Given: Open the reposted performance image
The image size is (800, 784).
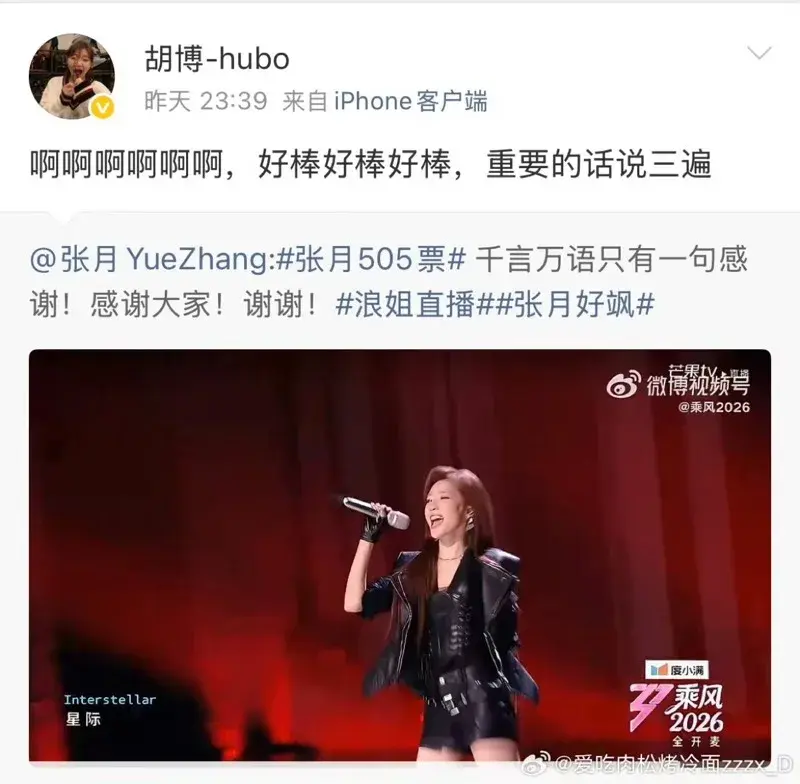Looking at the screenshot, I should [x=399, y=555].
